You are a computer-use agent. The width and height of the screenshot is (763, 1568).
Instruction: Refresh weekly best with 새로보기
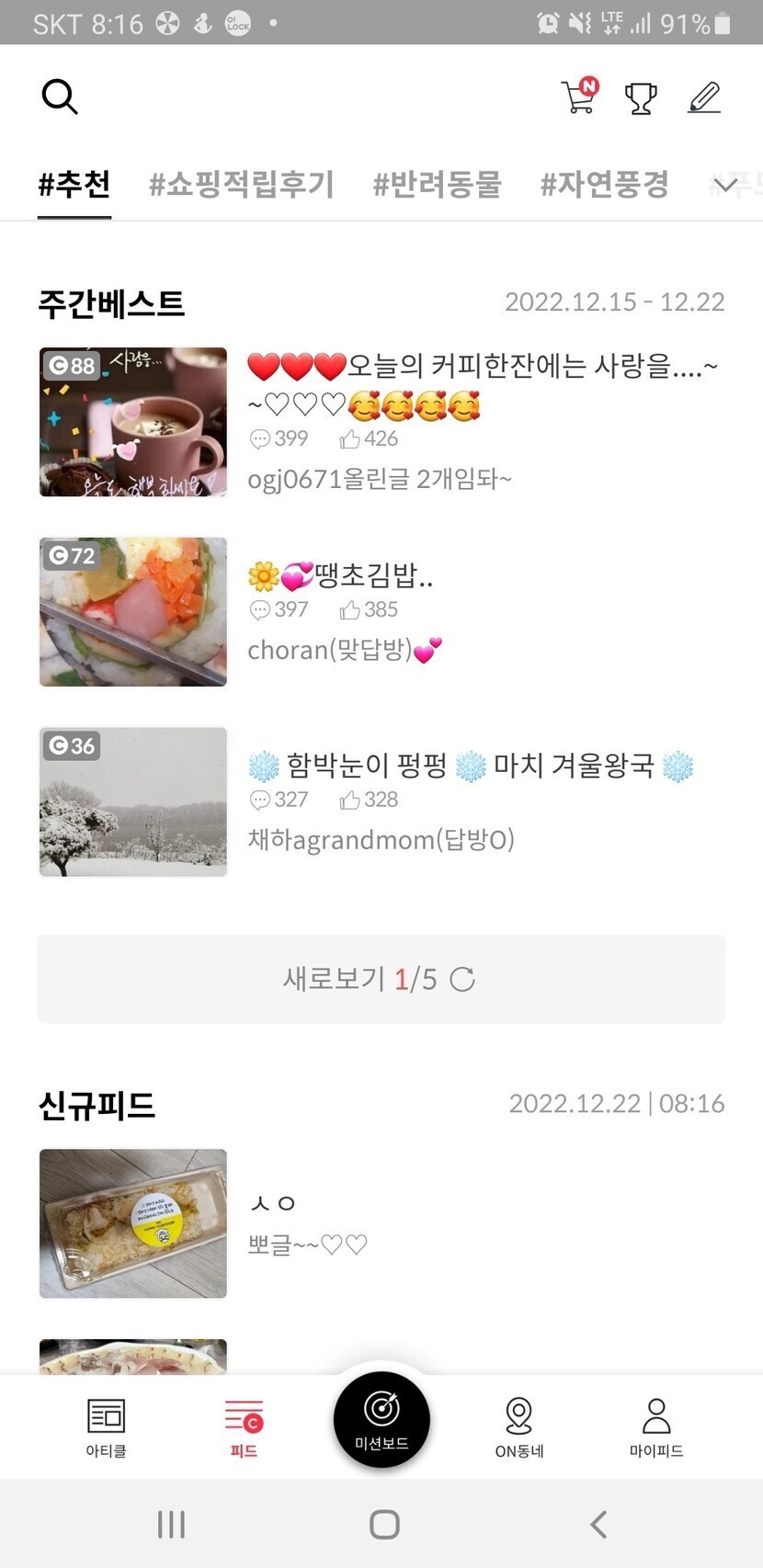click(x=381, y=979)
